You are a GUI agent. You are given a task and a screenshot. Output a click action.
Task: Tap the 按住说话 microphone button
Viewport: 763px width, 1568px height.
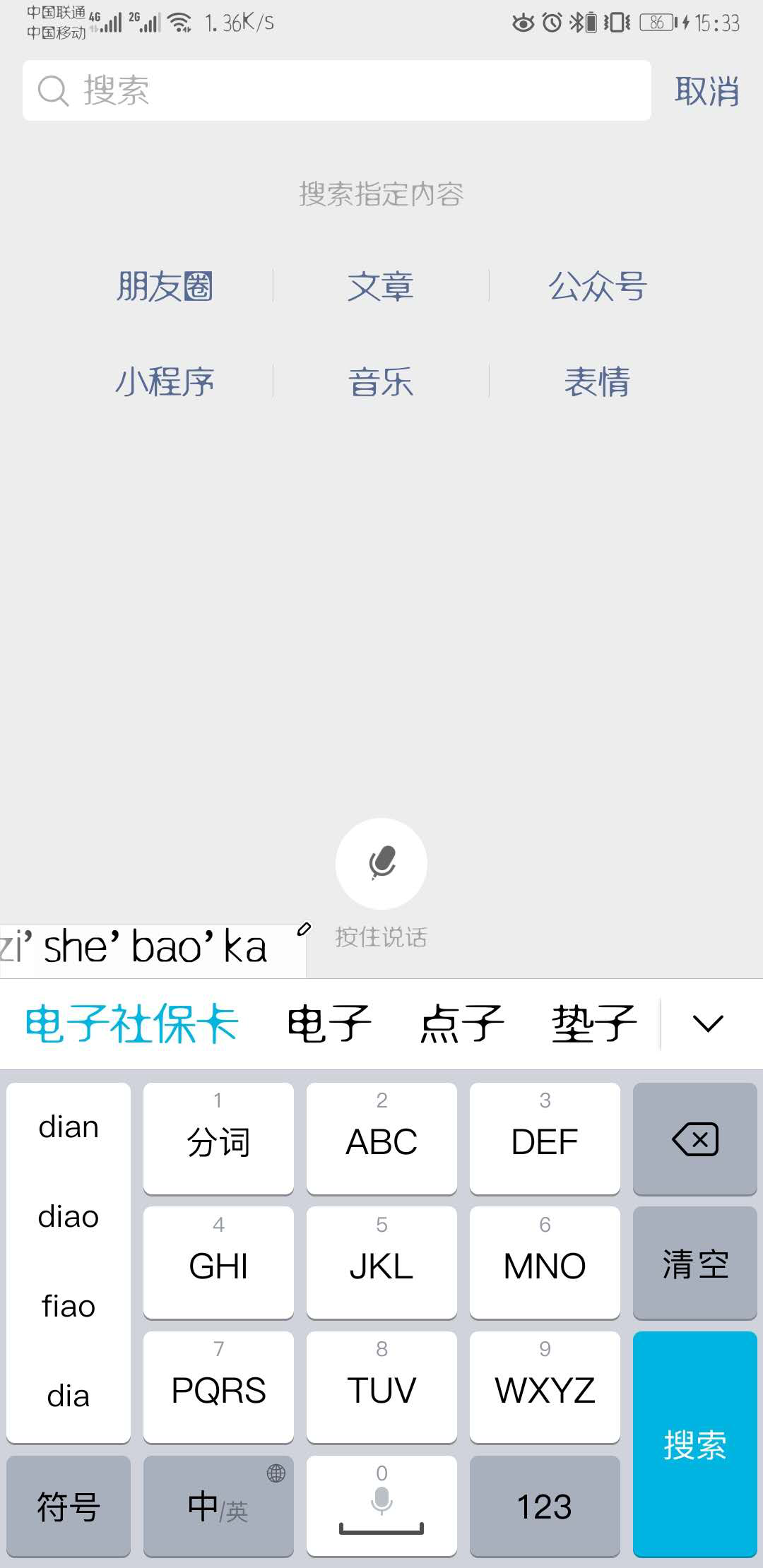point(381,863)
